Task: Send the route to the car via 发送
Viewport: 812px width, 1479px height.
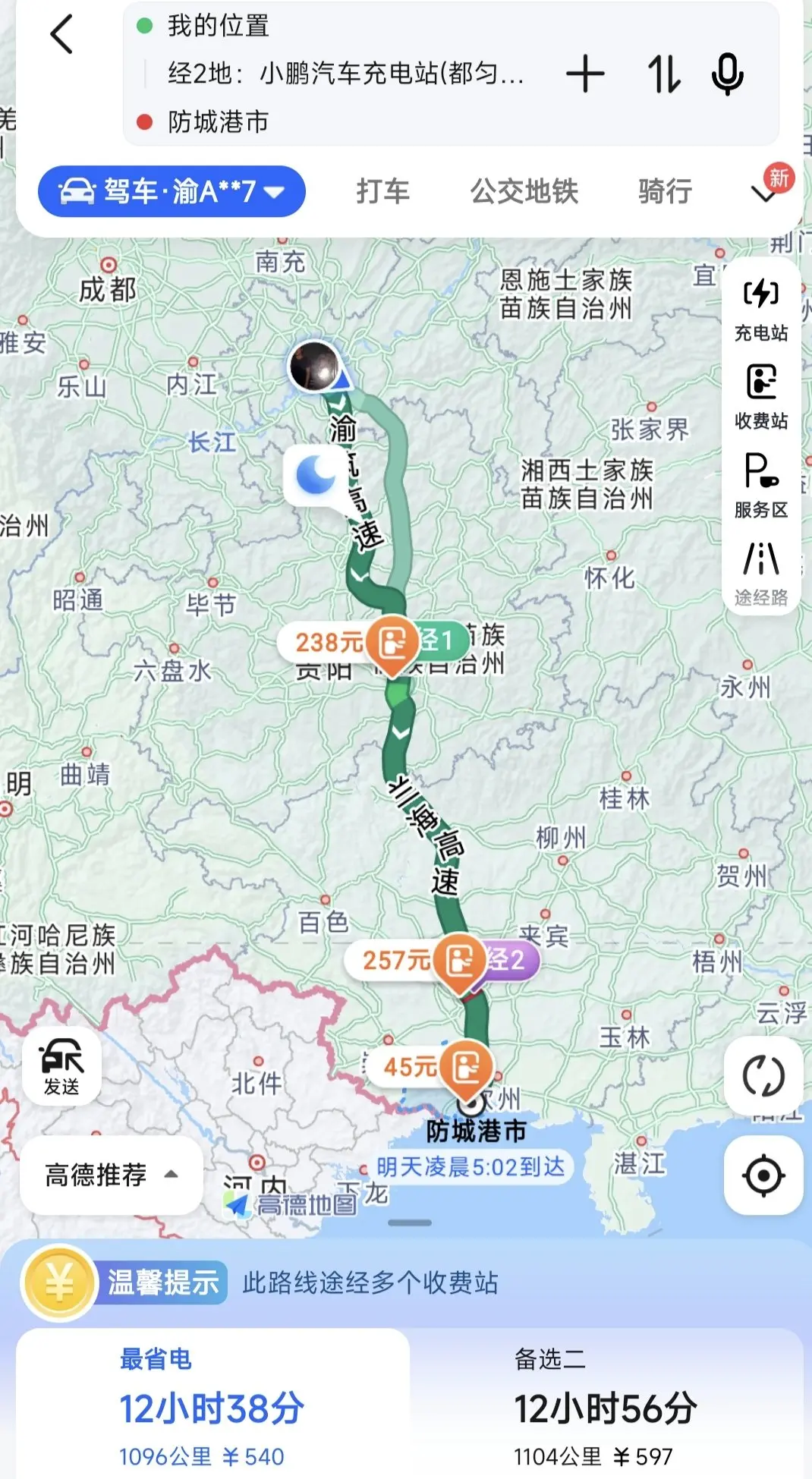Action: [x=61, y=1066]
